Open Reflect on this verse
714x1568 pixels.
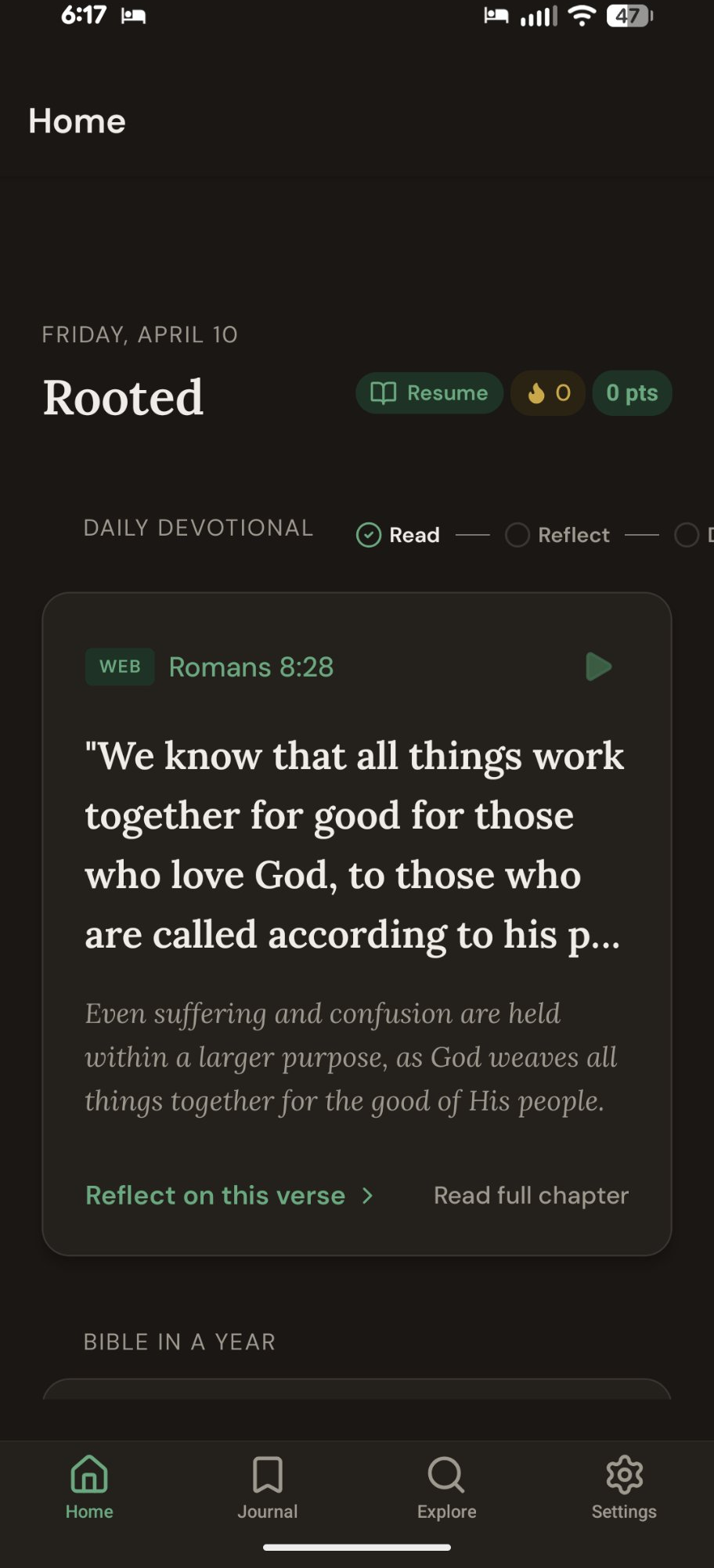coord(229,1195)
